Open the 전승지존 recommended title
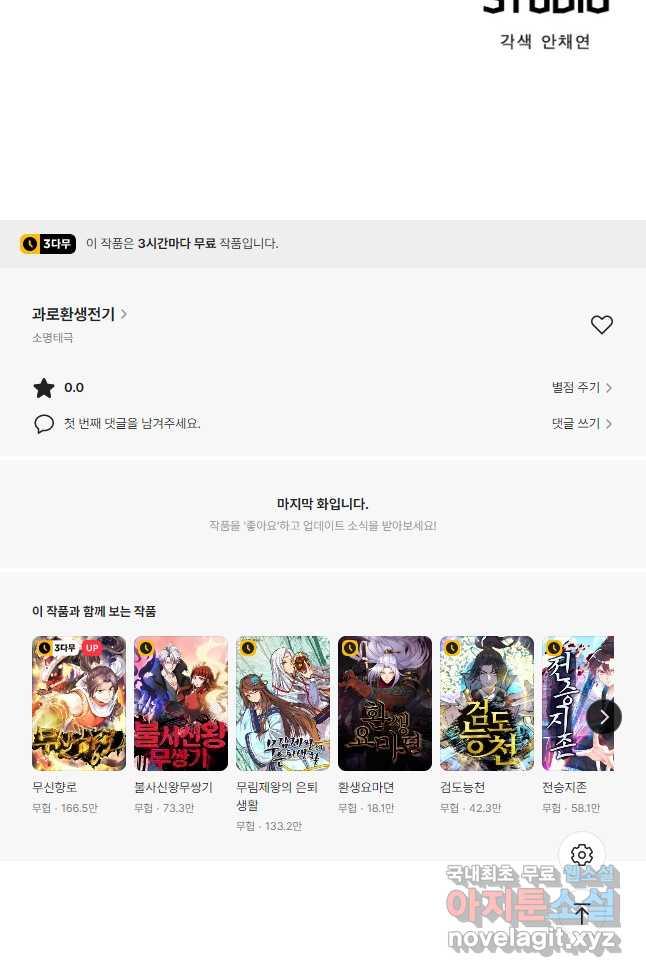646x977 pixels. point(570,703)
